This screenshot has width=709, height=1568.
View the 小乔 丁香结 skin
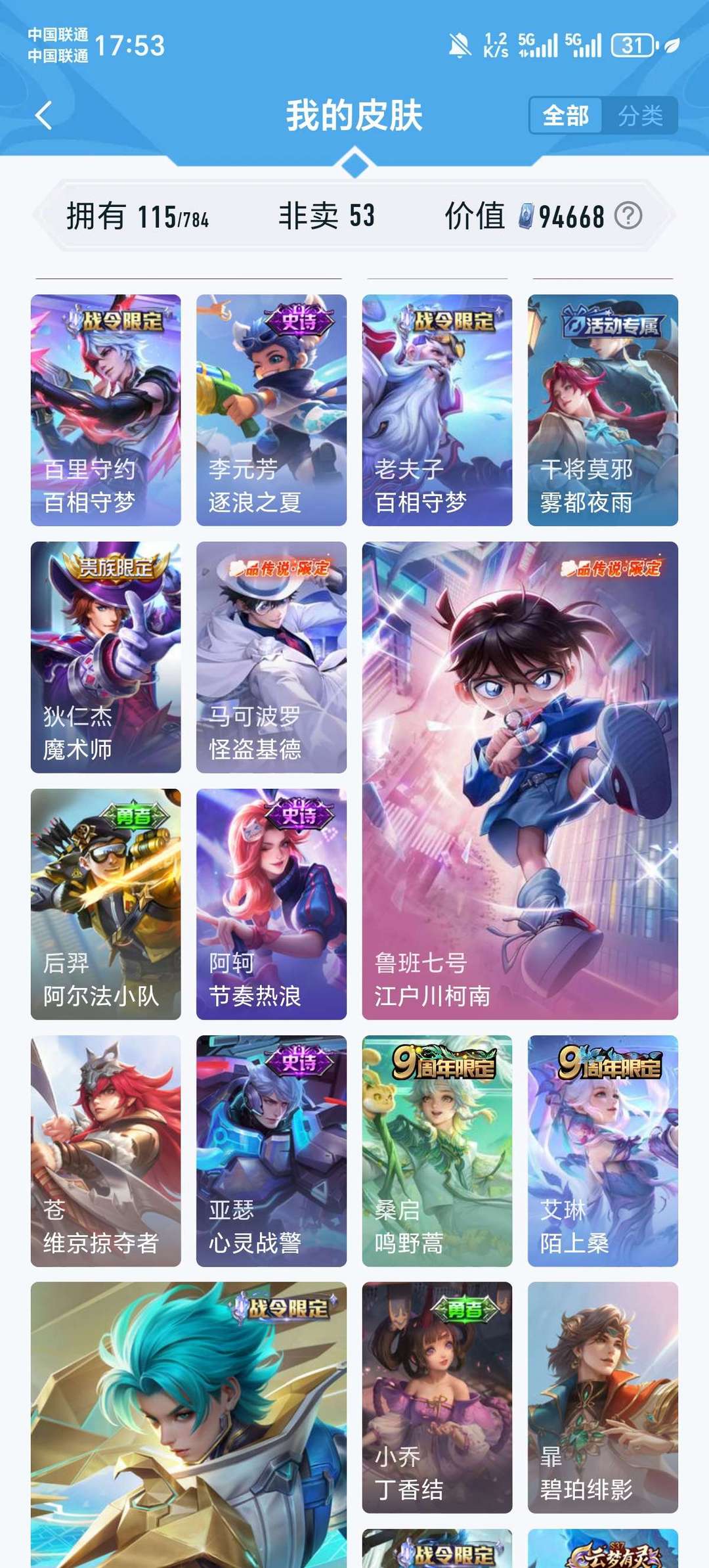click(x=437, y=1397)
